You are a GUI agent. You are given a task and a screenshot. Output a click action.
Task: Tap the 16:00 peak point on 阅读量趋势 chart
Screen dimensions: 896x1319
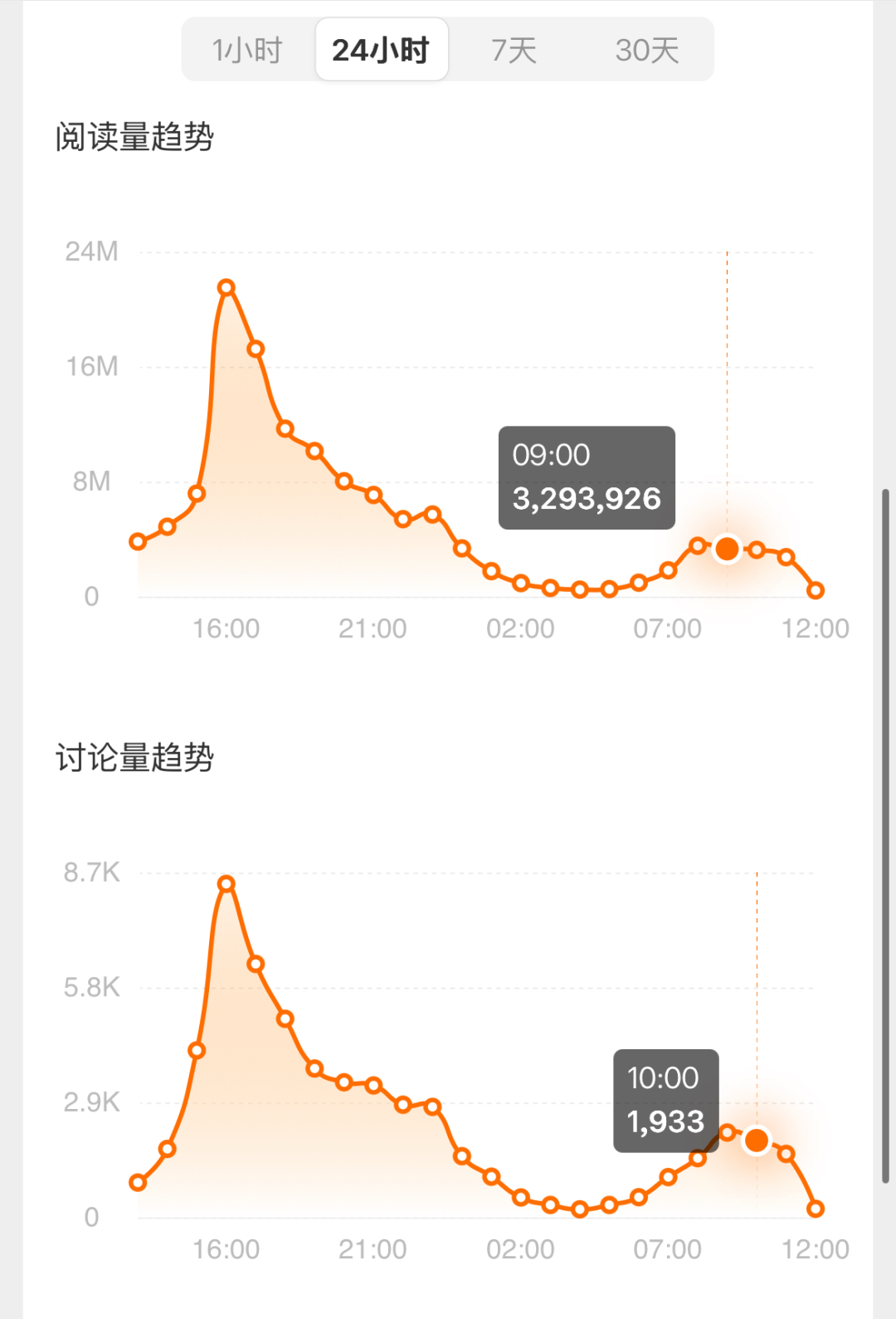tap(226, 288)
